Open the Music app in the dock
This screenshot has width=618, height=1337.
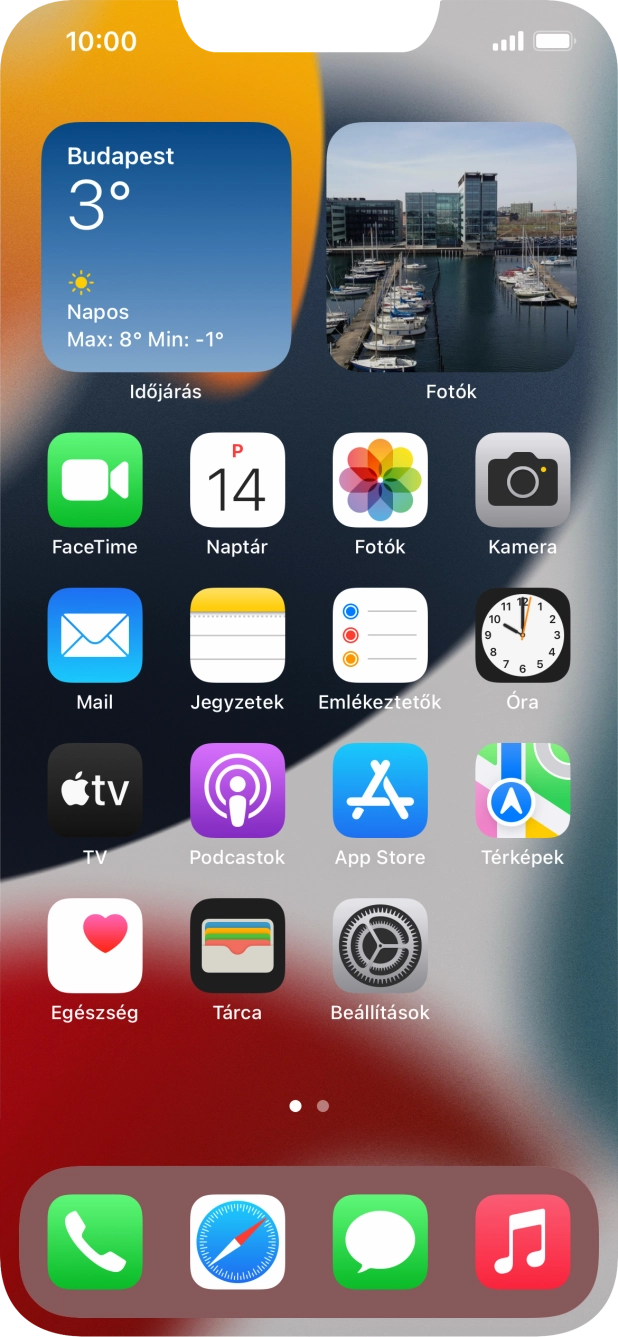pyautogui.click(x=522, y=1241)
